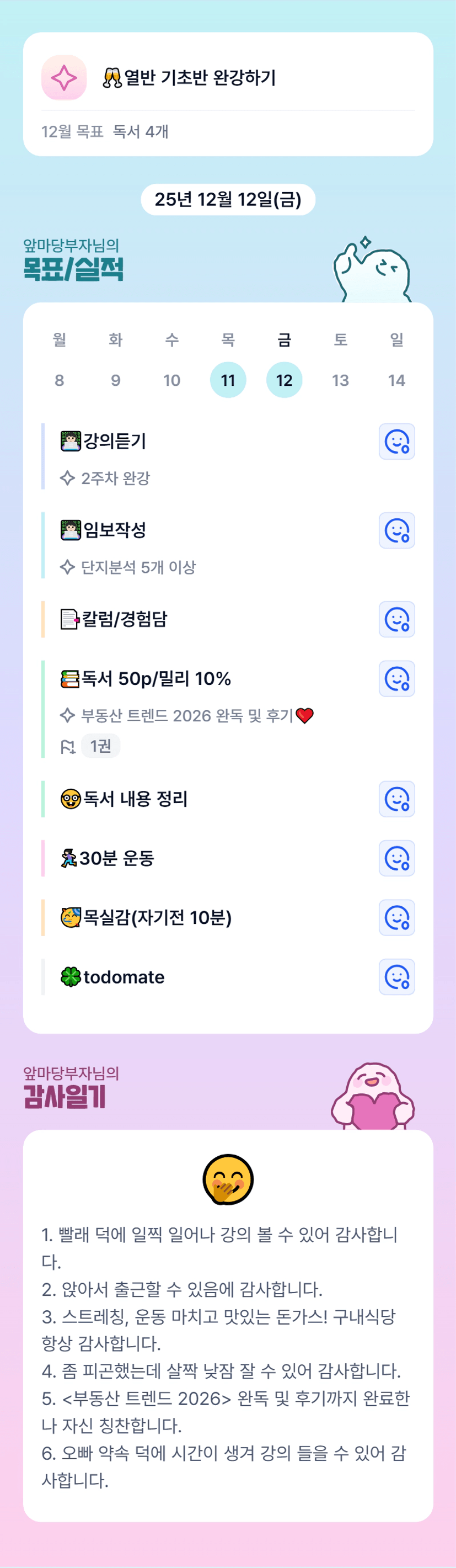Select Monday the 8th in the week
This screenshot has width=456, height=1568.
pyautogui.click(x=59, y=380)
